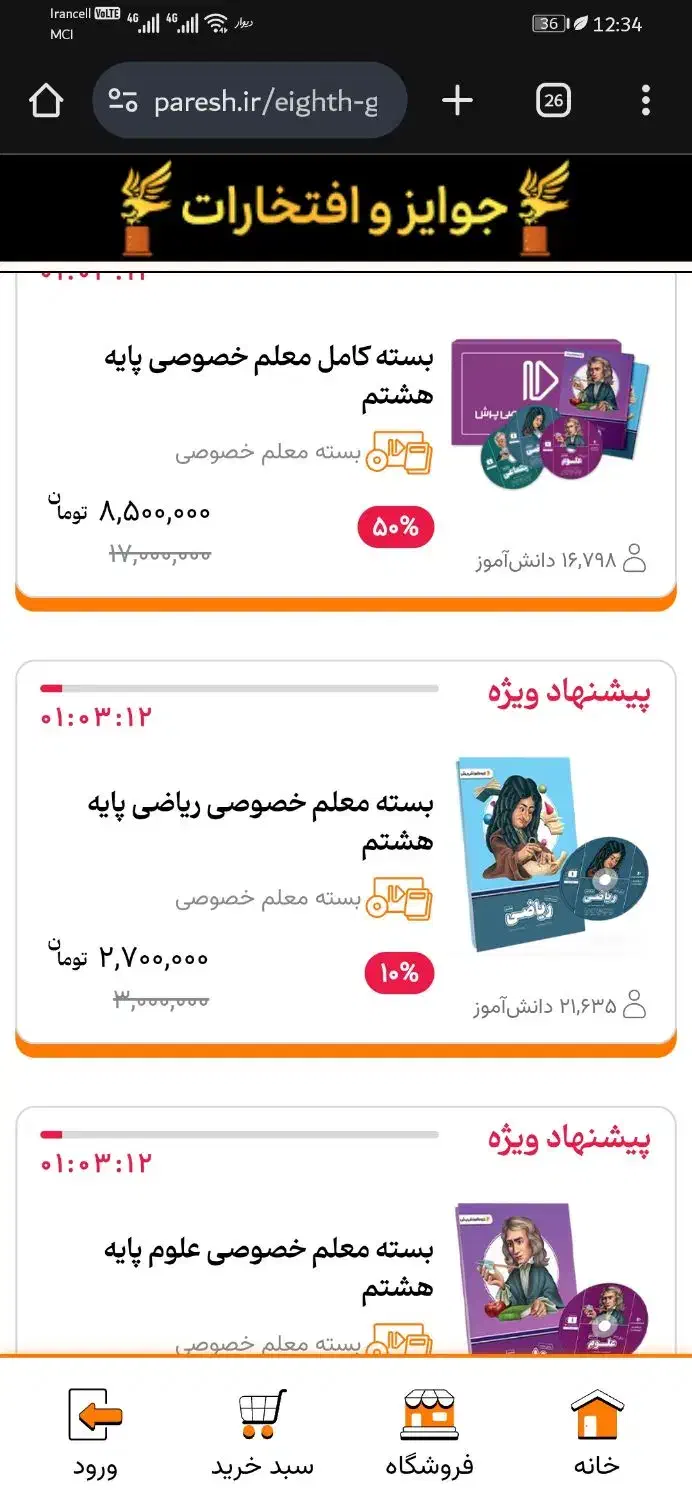Open the جوایز و افتخارات banner

pyautogui.click(x=346, y=209)
